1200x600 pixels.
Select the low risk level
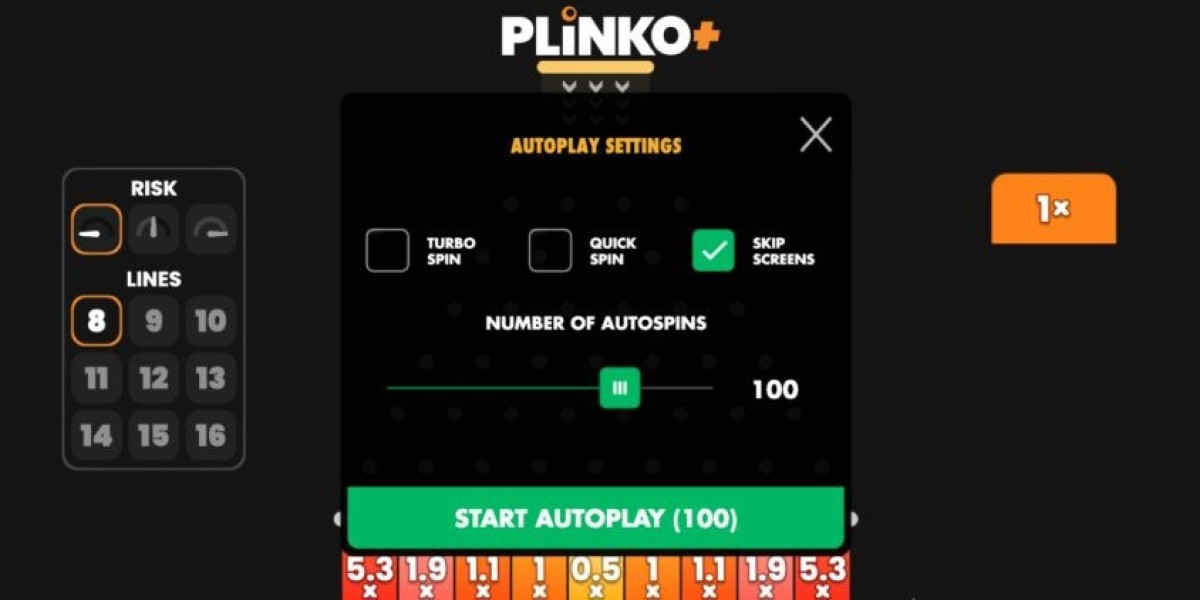pyautogui.click(x=96, y=229)
